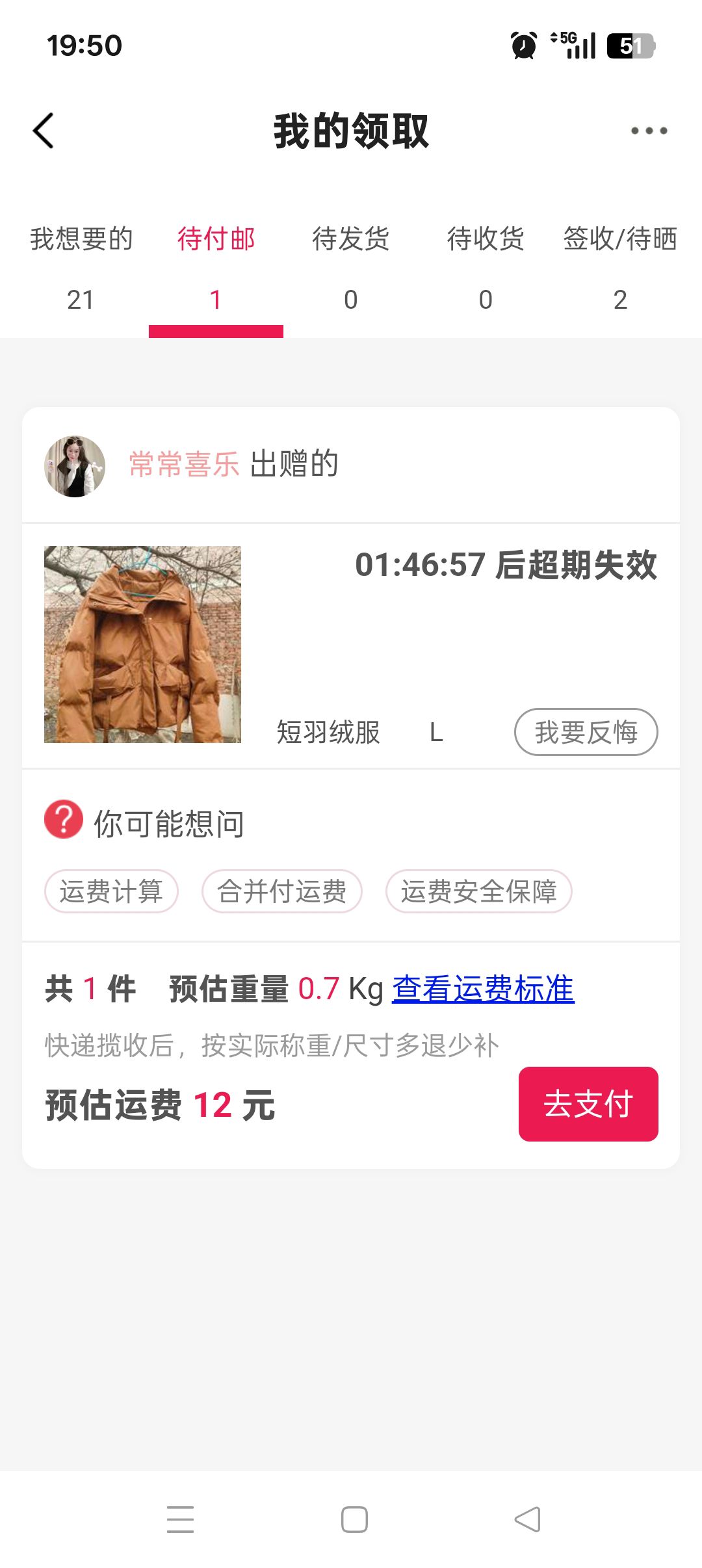Viewport: 702px width, 1568px height.
Task: Switch to the 我想要的 tab
Action: (81, 267)
